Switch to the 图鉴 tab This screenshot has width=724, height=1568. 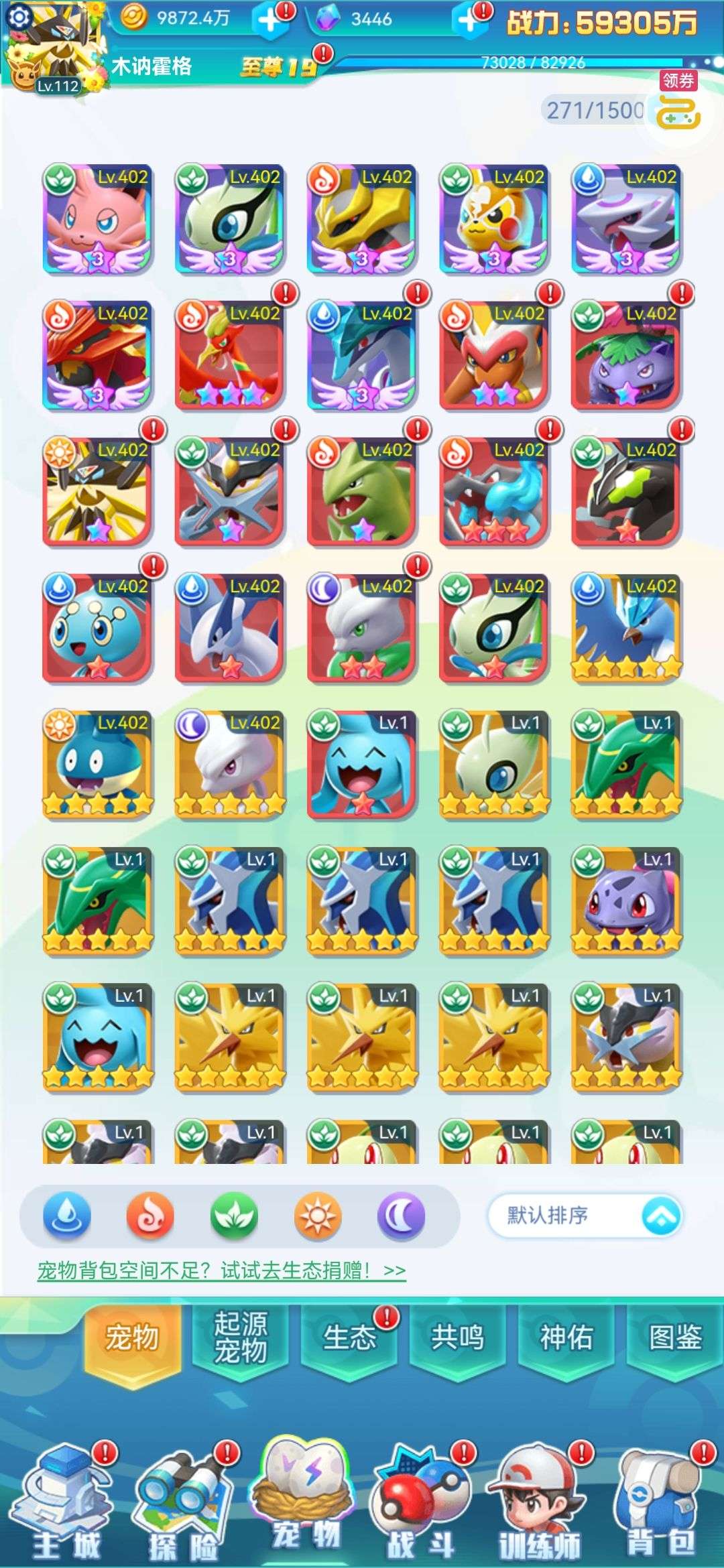675,1337
